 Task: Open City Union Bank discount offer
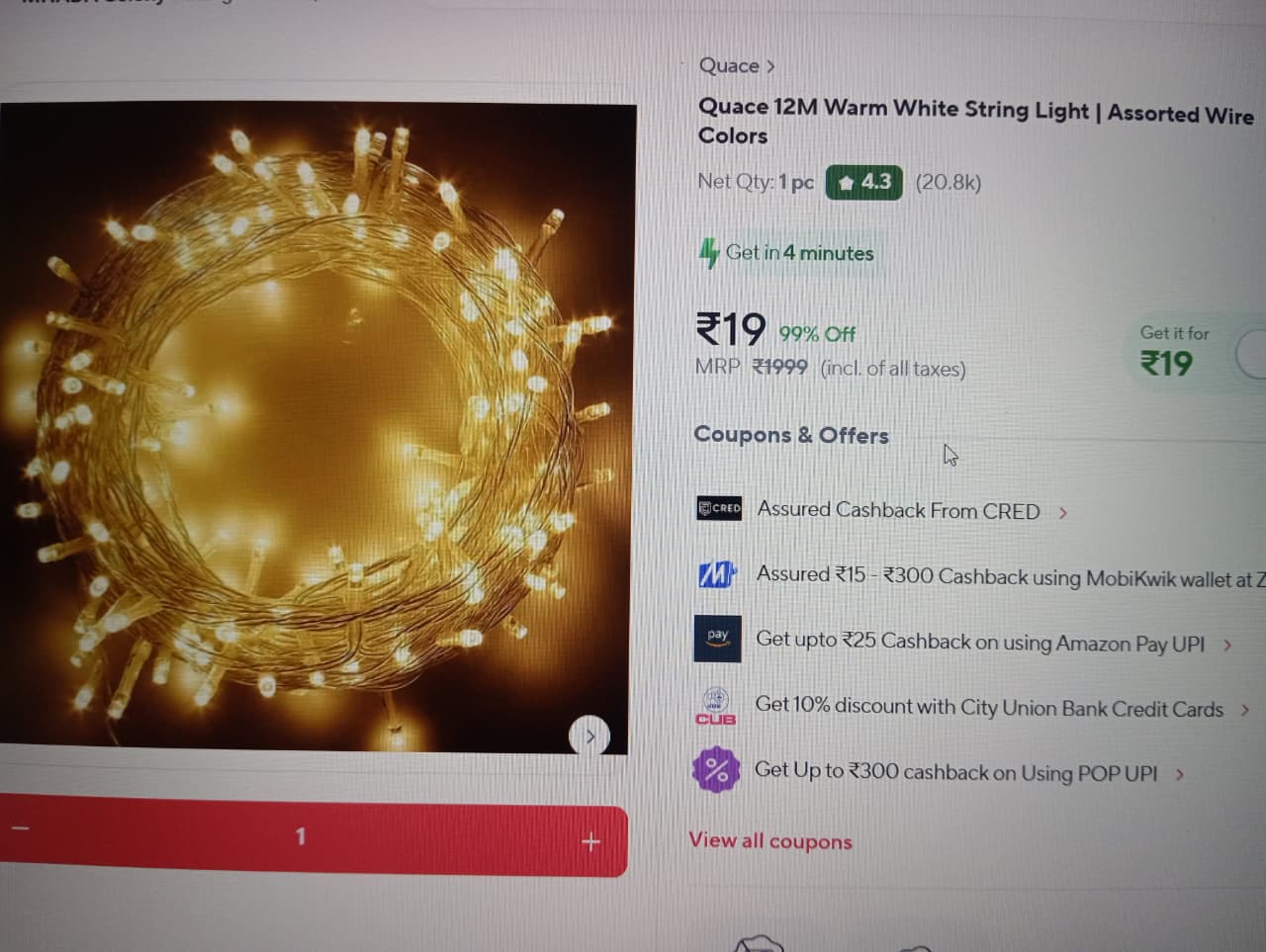point(988,708)
